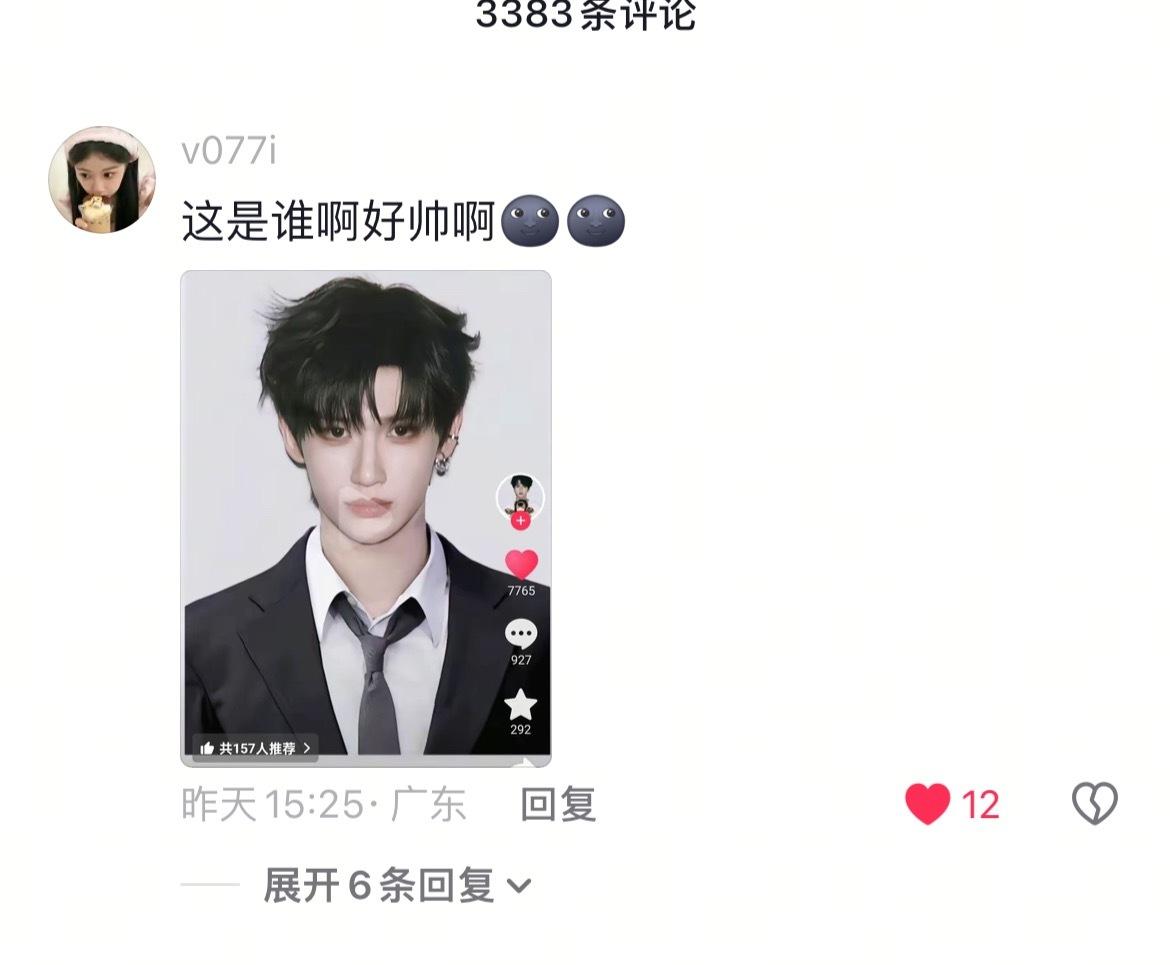Open v077i's profile avatar
This screenshot has width=1170, height=965.
[102, 180]
